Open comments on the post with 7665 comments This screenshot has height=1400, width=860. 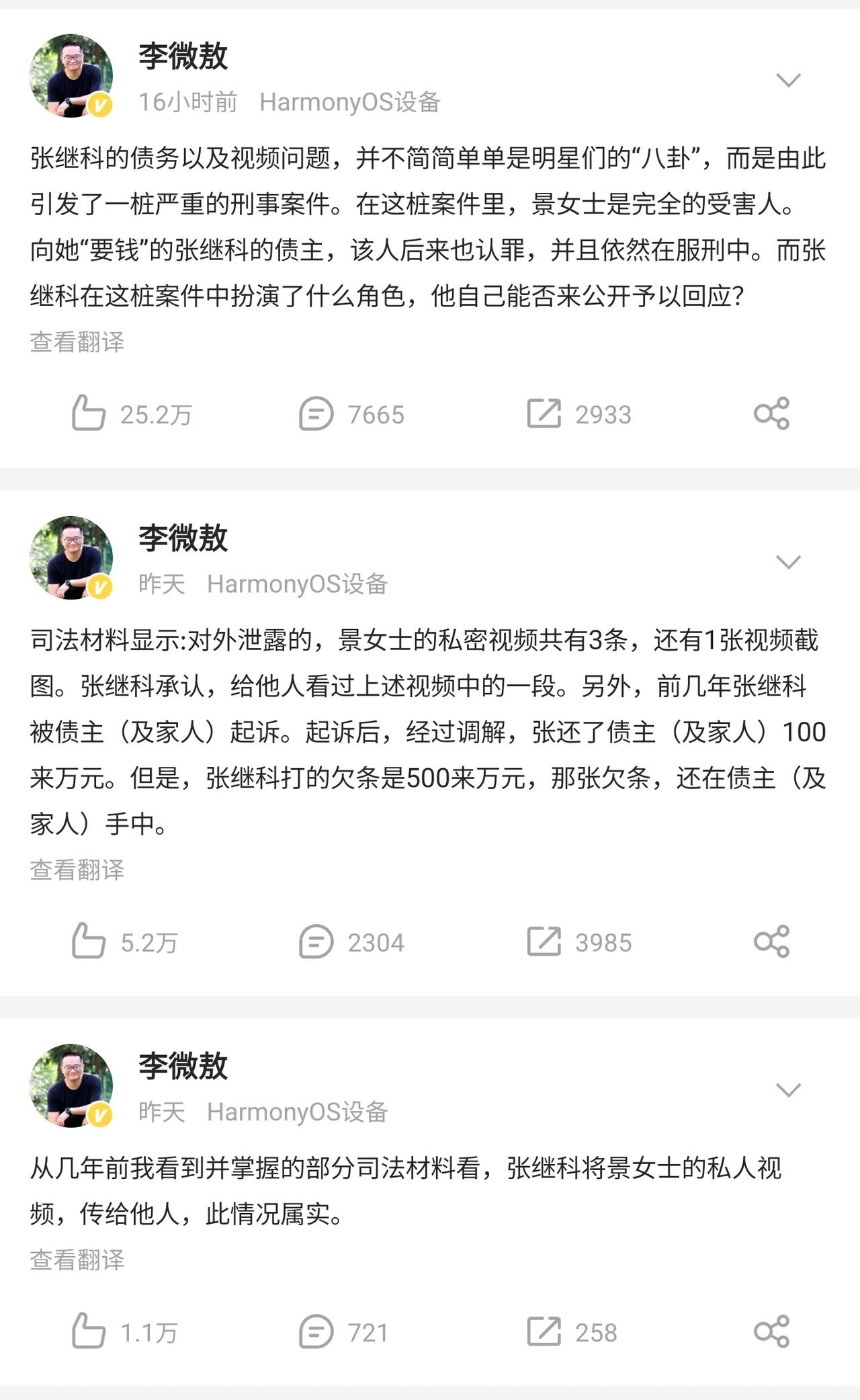(316, 413)
